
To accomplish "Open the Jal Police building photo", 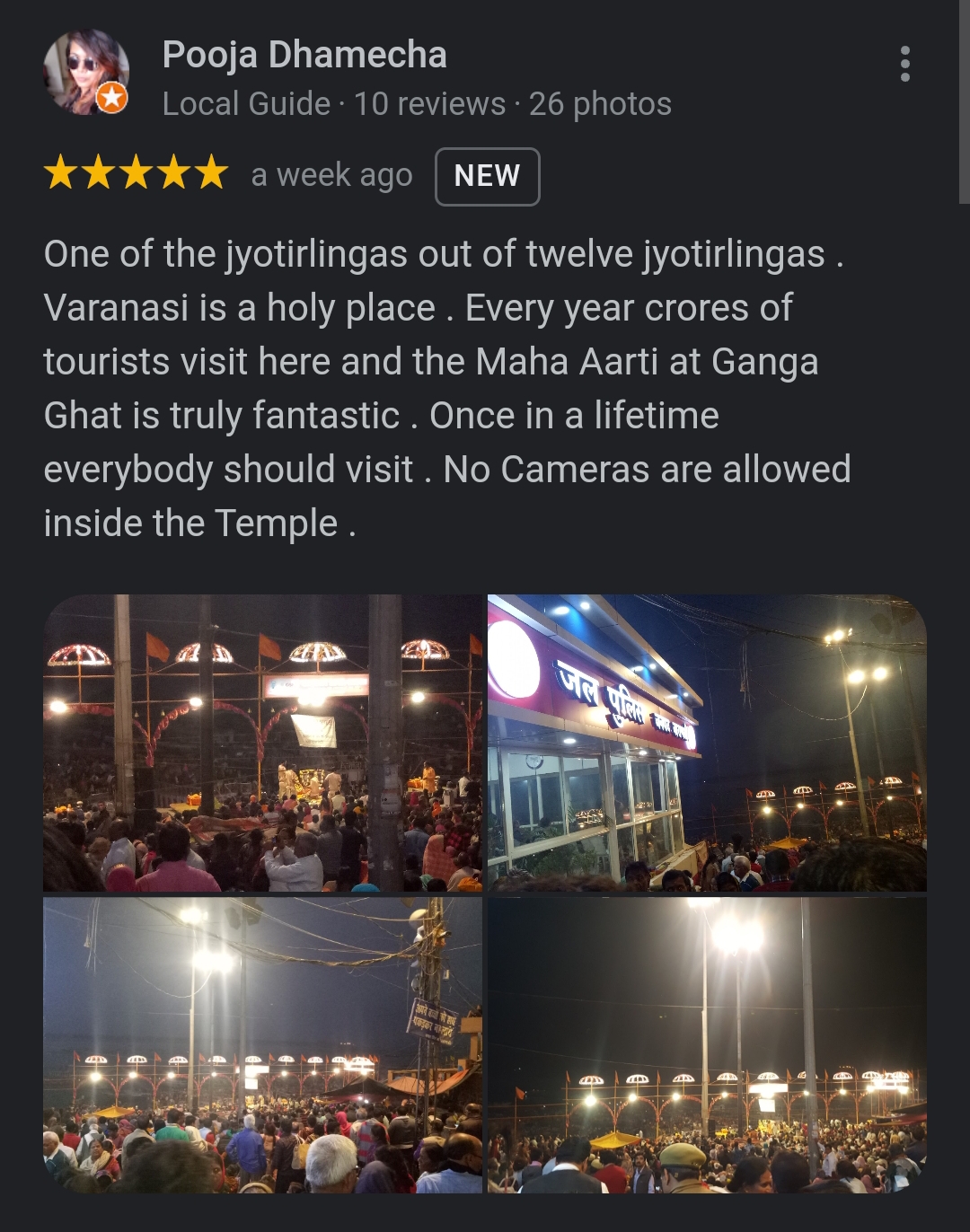I will pos(707,743).
